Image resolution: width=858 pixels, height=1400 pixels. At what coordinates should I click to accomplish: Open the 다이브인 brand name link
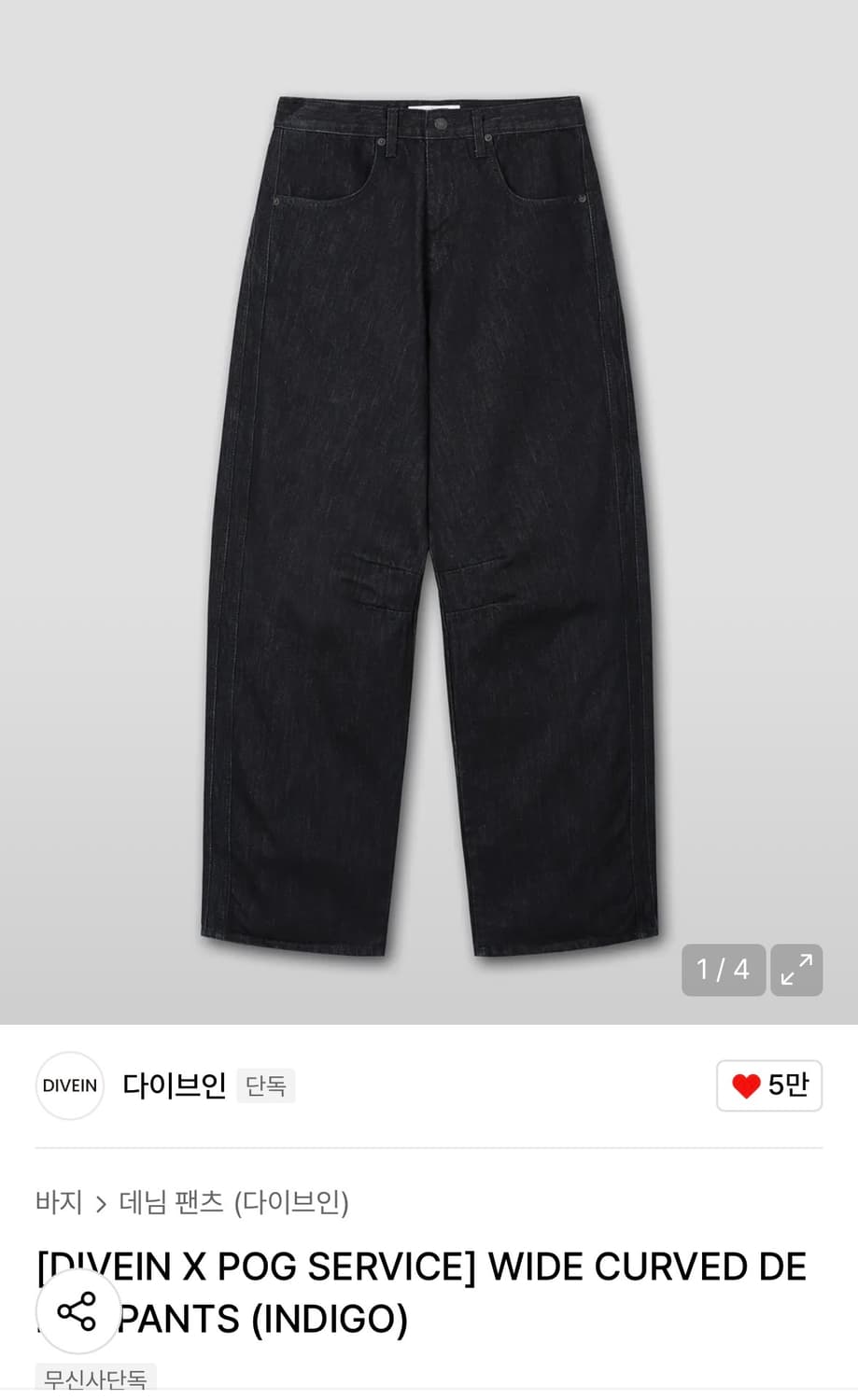[176, 1085]
